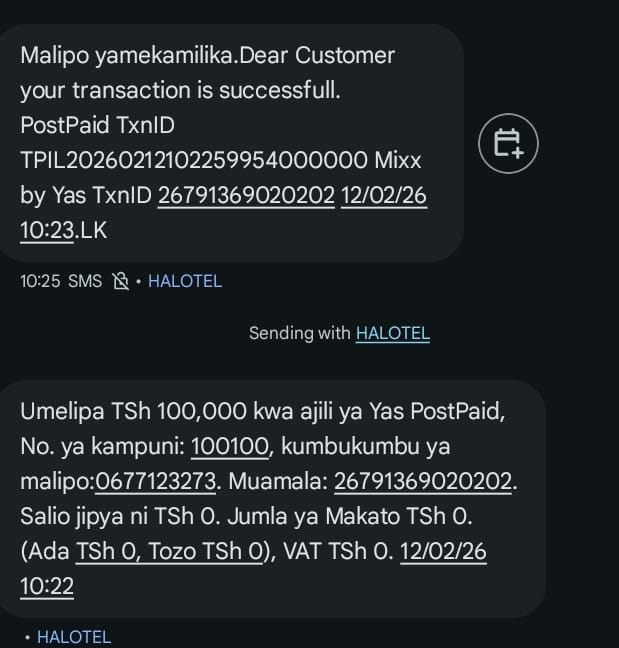Open the company number 100100 link
619x648 pixels.
click(224, 446)
